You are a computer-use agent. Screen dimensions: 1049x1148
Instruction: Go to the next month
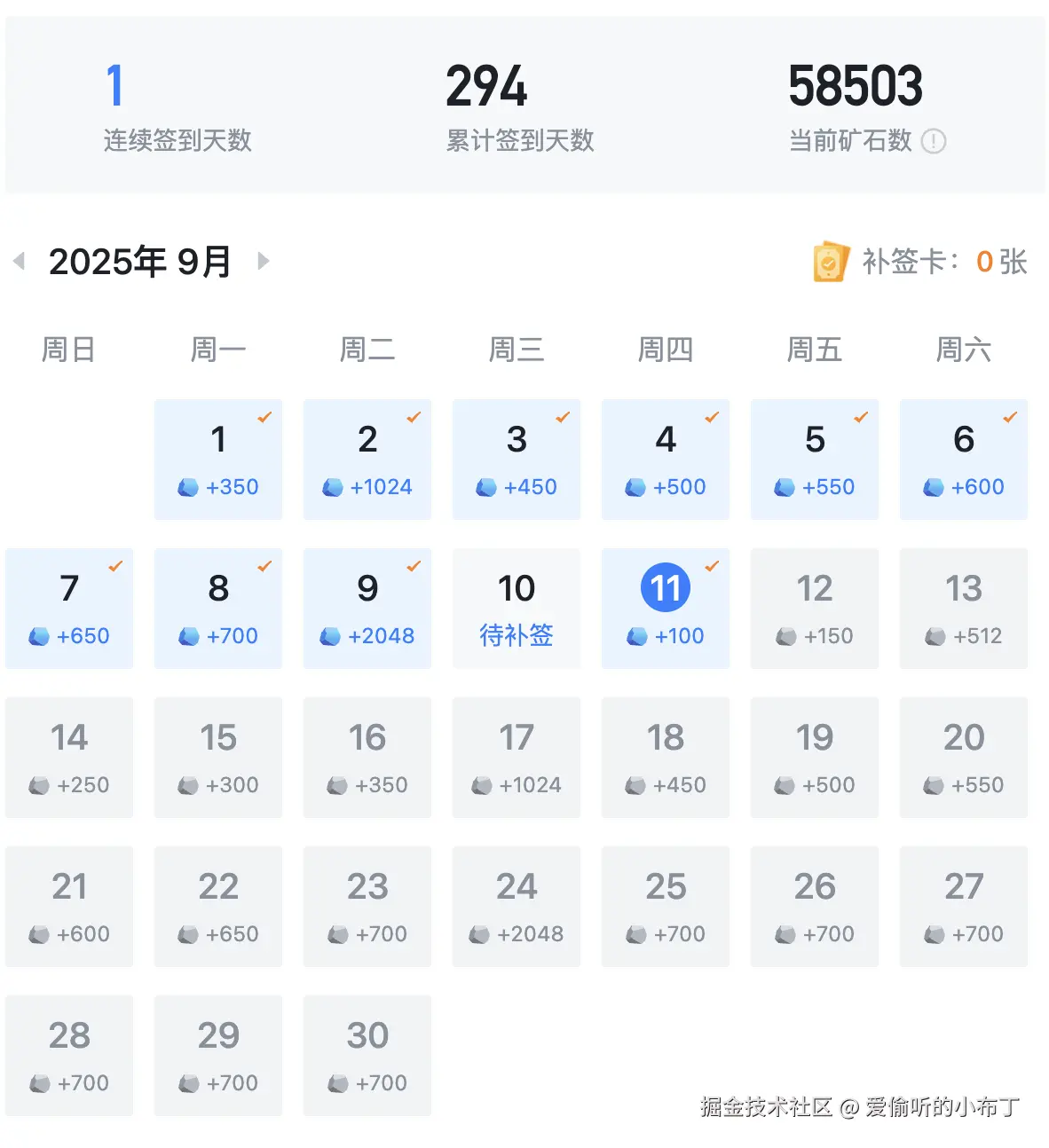(263, 261)
